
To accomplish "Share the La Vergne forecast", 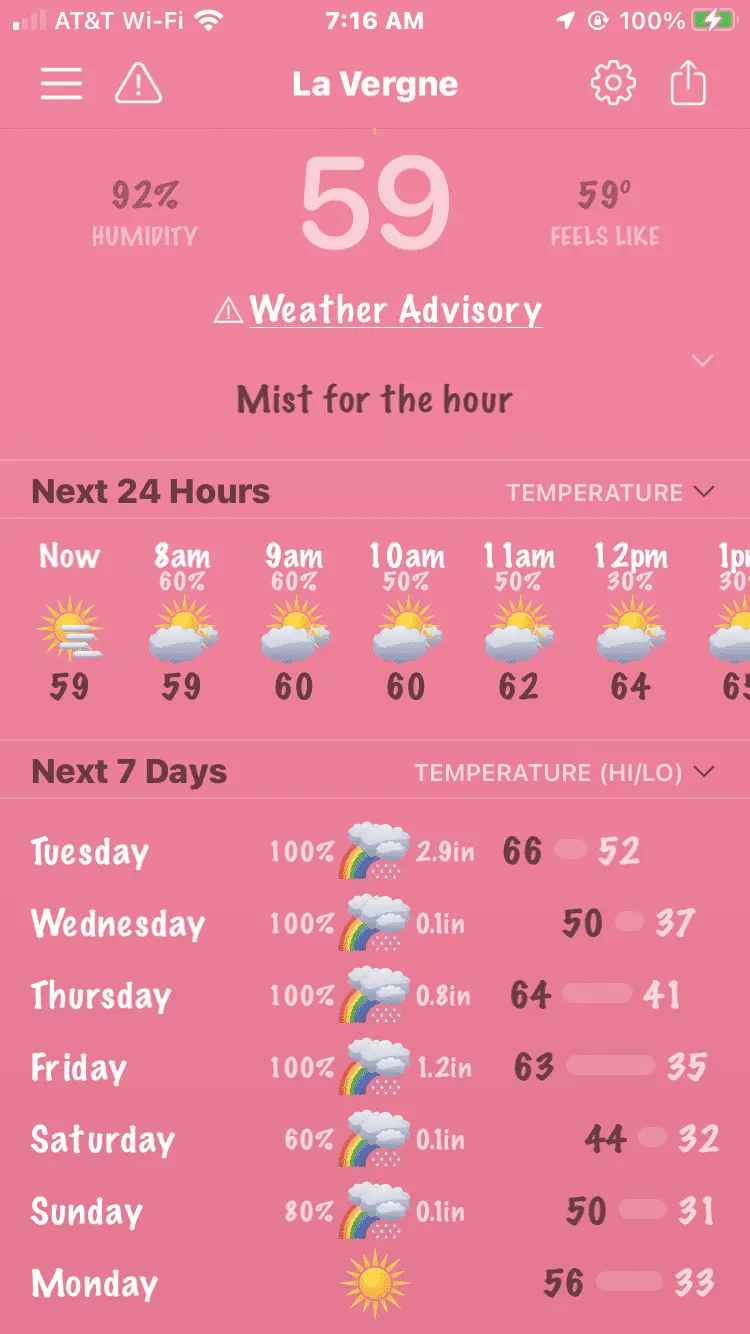I will point(688,84).
